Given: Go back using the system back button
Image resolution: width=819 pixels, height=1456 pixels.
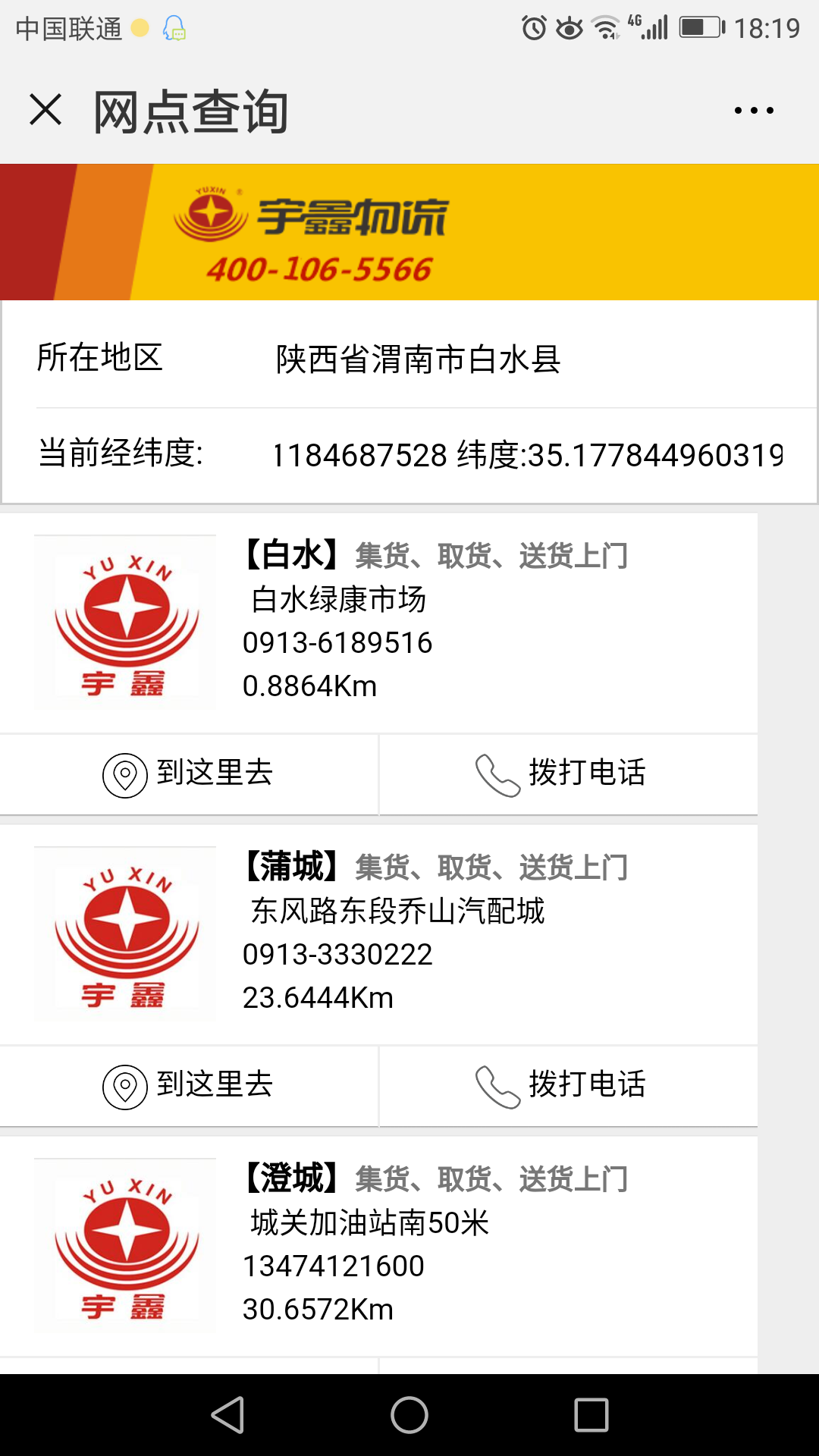Looking at the screenshot, I should click(227, 1415).
